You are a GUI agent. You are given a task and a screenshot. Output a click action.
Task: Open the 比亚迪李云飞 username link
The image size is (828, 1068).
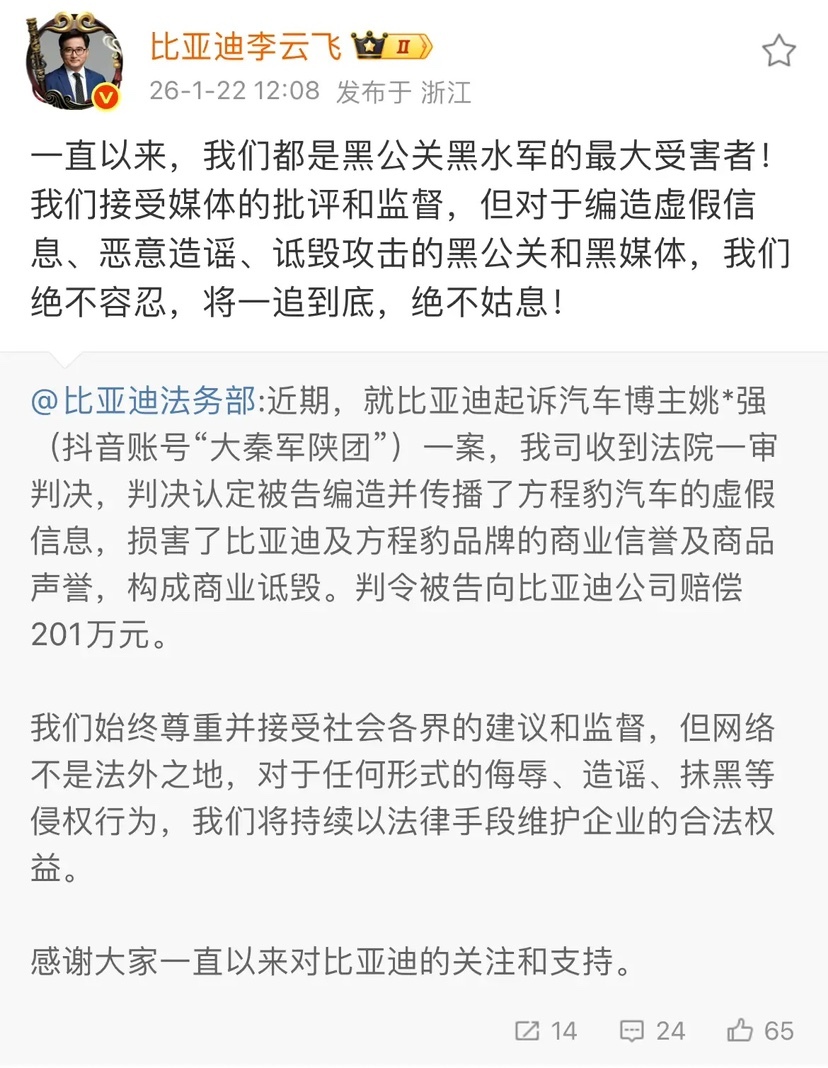[x=245, y=47]
